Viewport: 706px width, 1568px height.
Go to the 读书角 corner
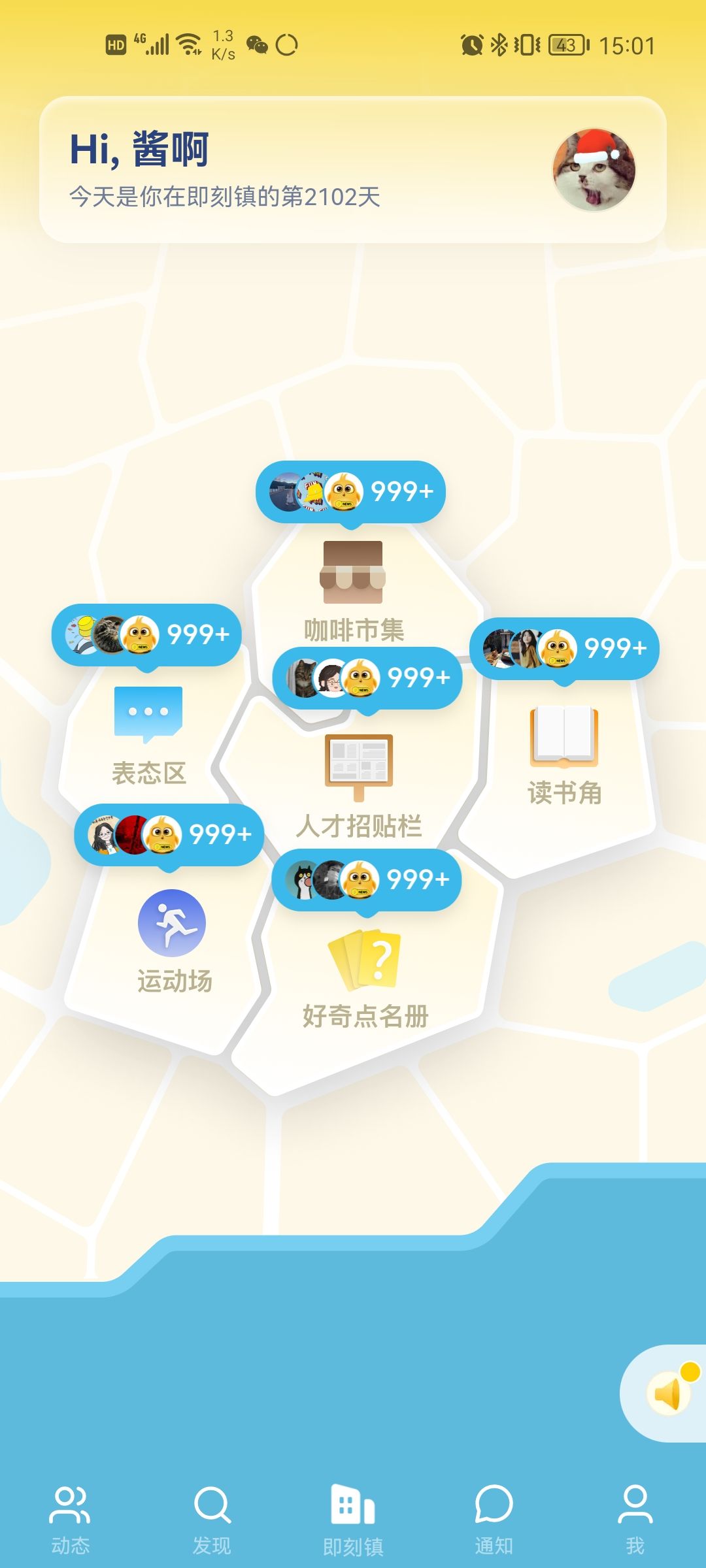564,756
